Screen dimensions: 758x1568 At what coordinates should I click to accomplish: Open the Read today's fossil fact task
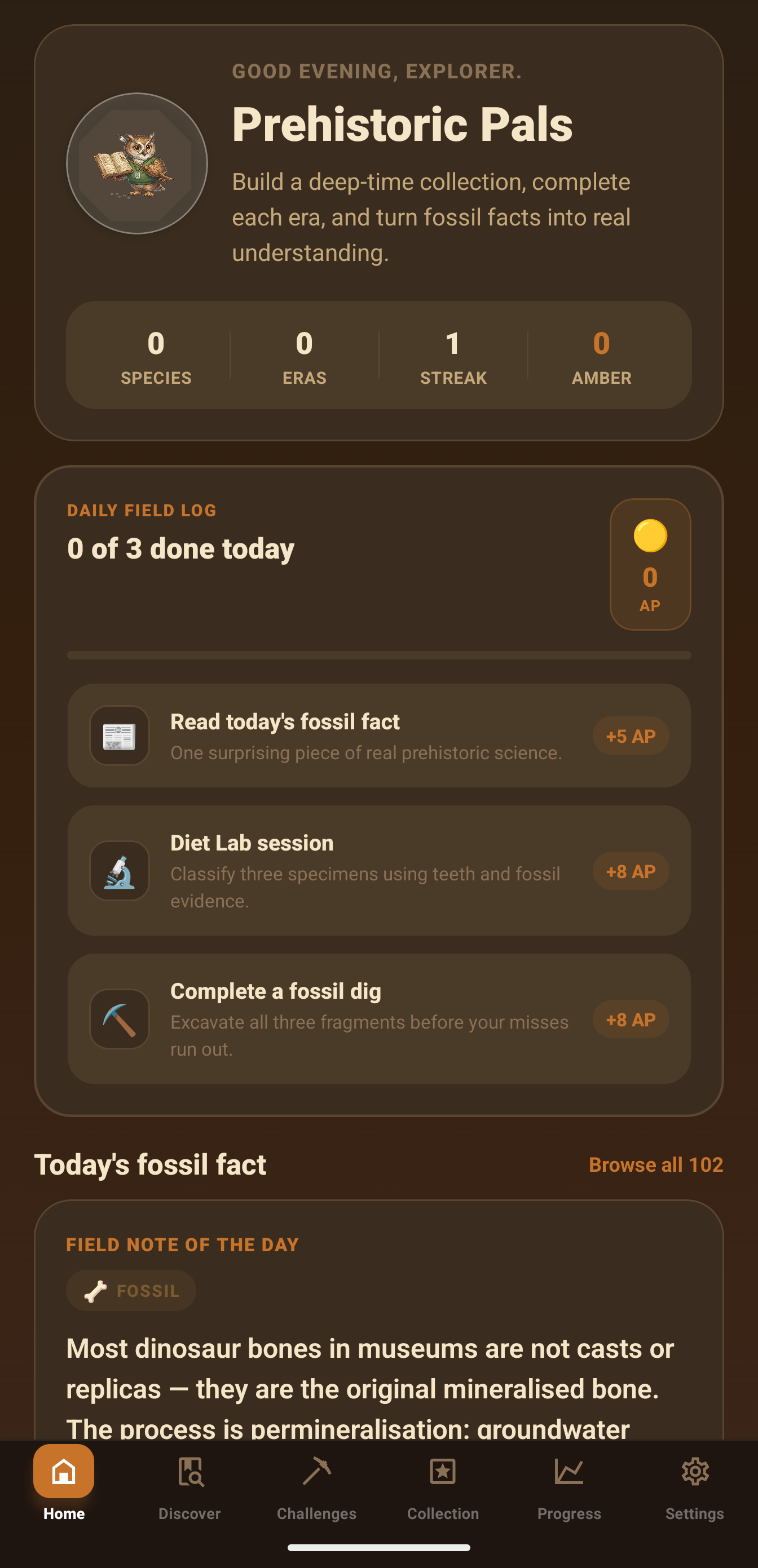coord(378,736)
